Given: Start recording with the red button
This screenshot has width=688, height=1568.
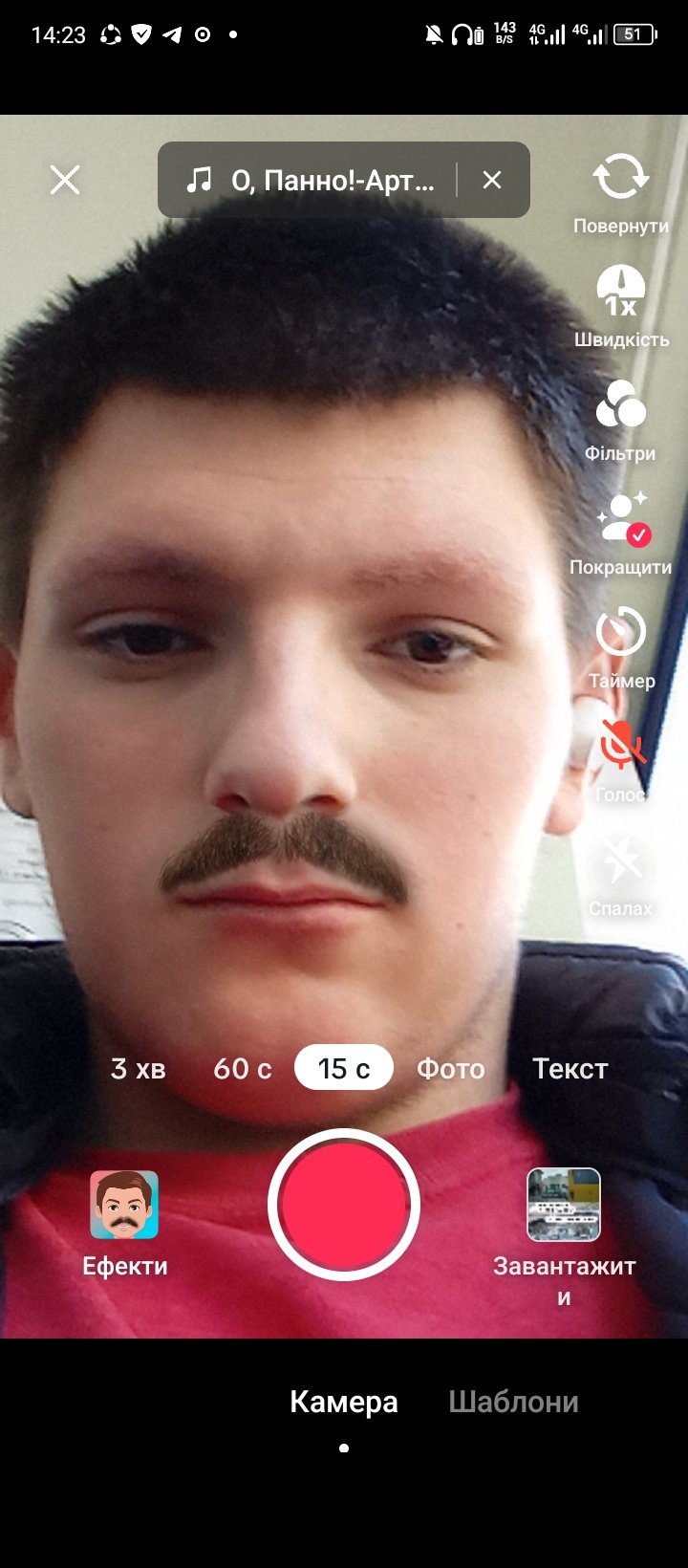Looking at the screenshot, I should click(344, 1205).
